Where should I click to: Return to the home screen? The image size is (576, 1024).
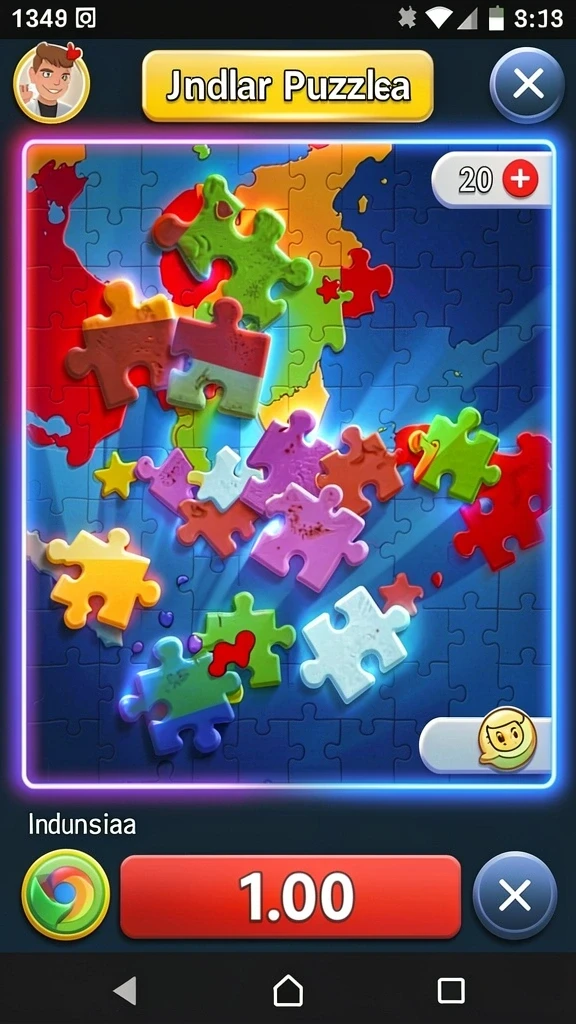pyautogui.click(x=288, y=990)
